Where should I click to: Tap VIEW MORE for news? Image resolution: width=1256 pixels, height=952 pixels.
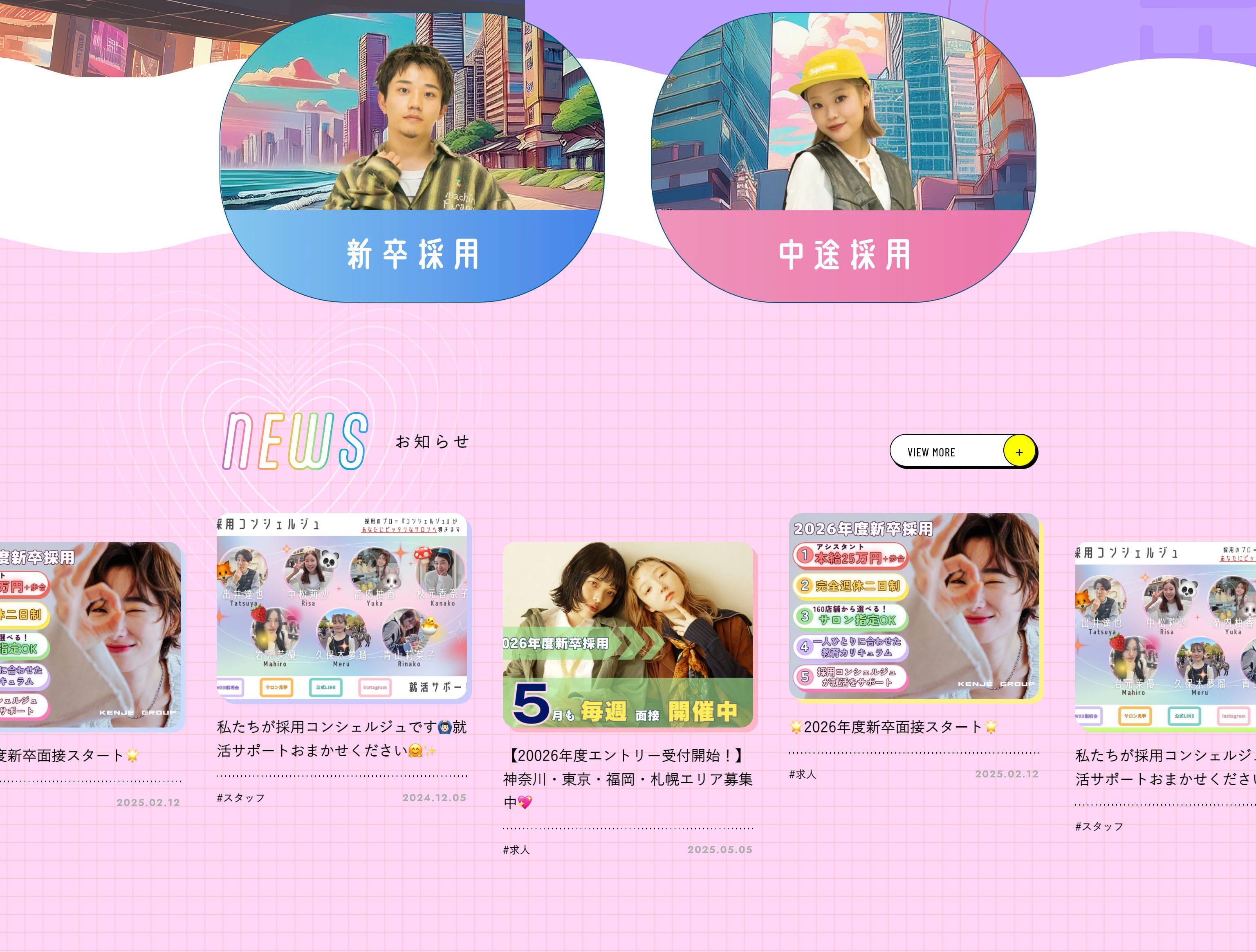(x=963, y=451)
